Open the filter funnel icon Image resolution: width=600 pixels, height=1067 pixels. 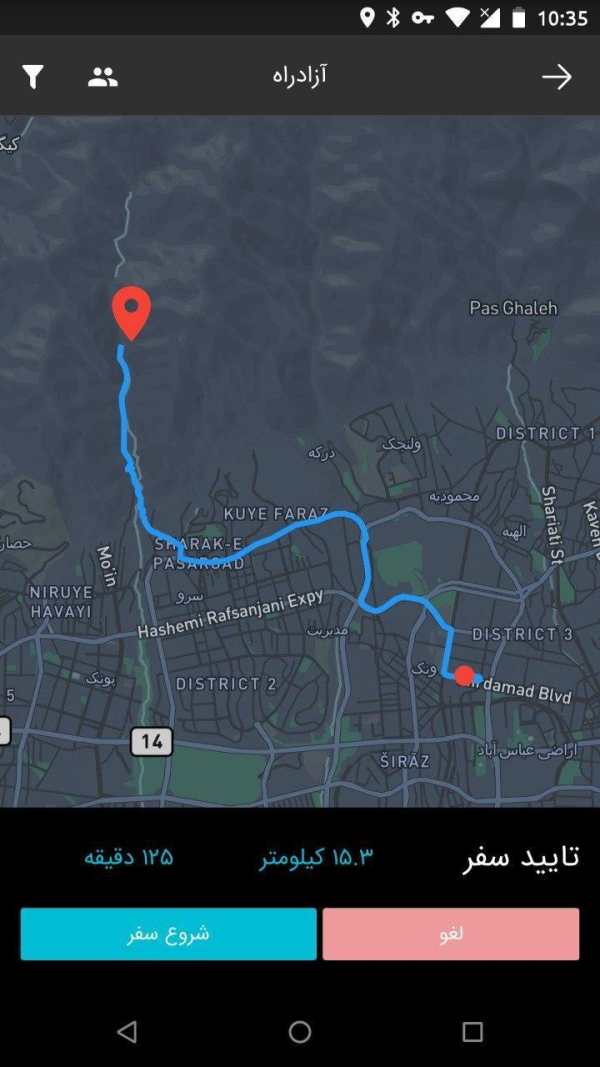33,77
